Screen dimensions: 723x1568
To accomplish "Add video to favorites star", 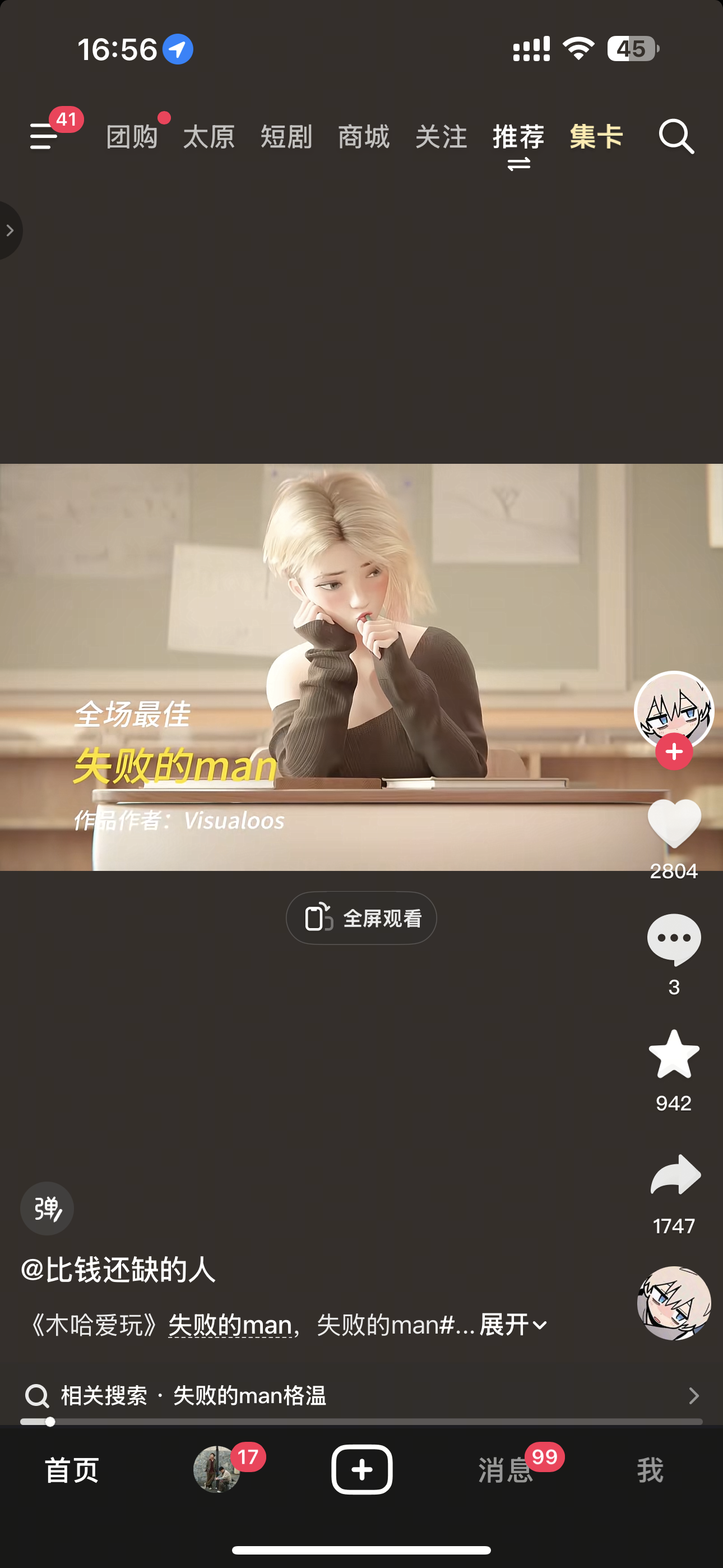I will (x=674, y=1054).
